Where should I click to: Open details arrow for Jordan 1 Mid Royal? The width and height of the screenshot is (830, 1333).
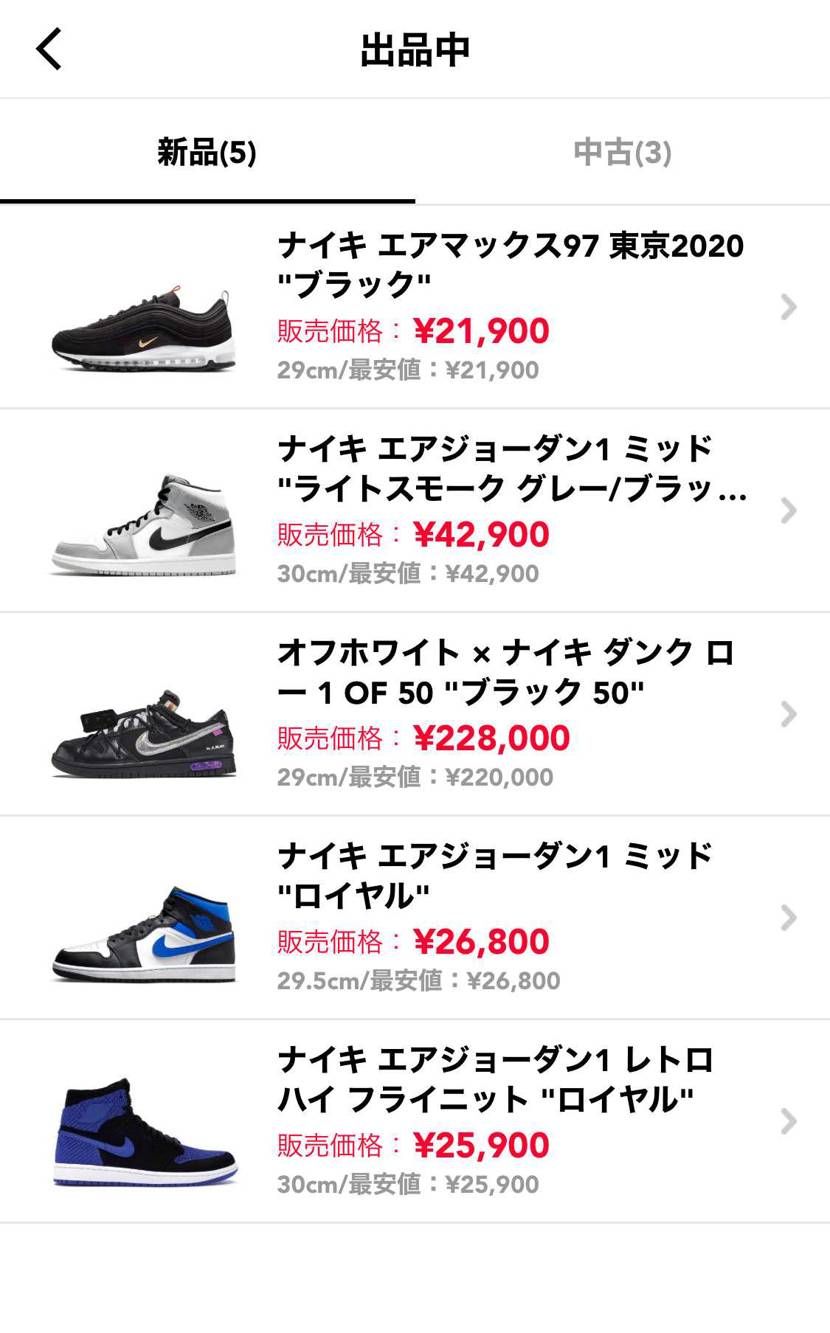[786, 918]
